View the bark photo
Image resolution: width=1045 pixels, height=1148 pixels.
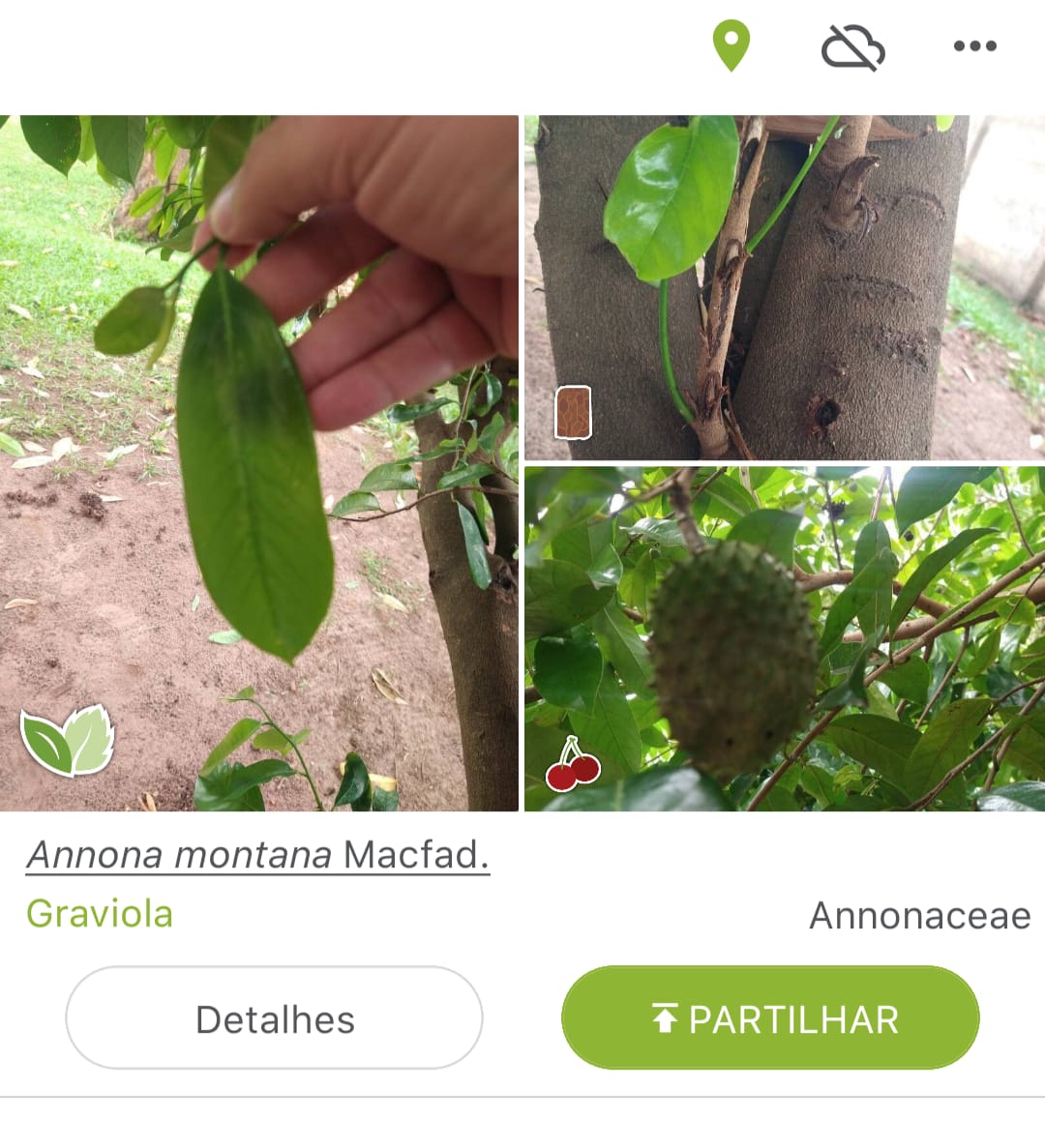coord(784,287)
